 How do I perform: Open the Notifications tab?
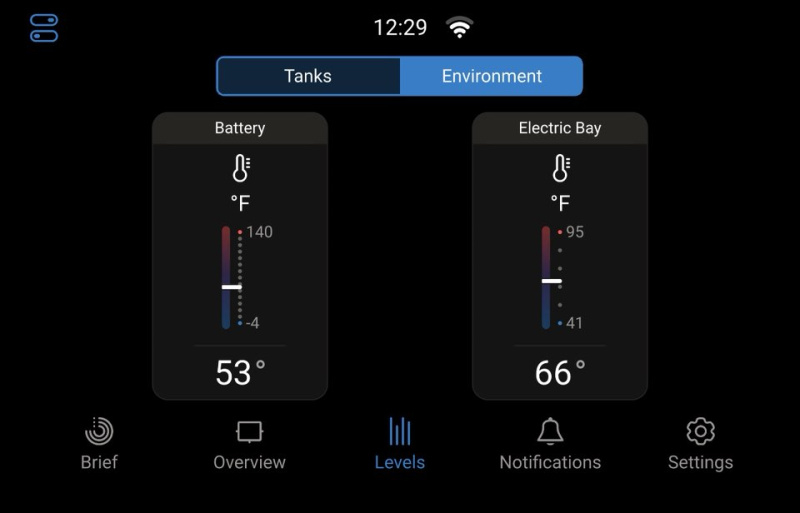coord(550,444)
